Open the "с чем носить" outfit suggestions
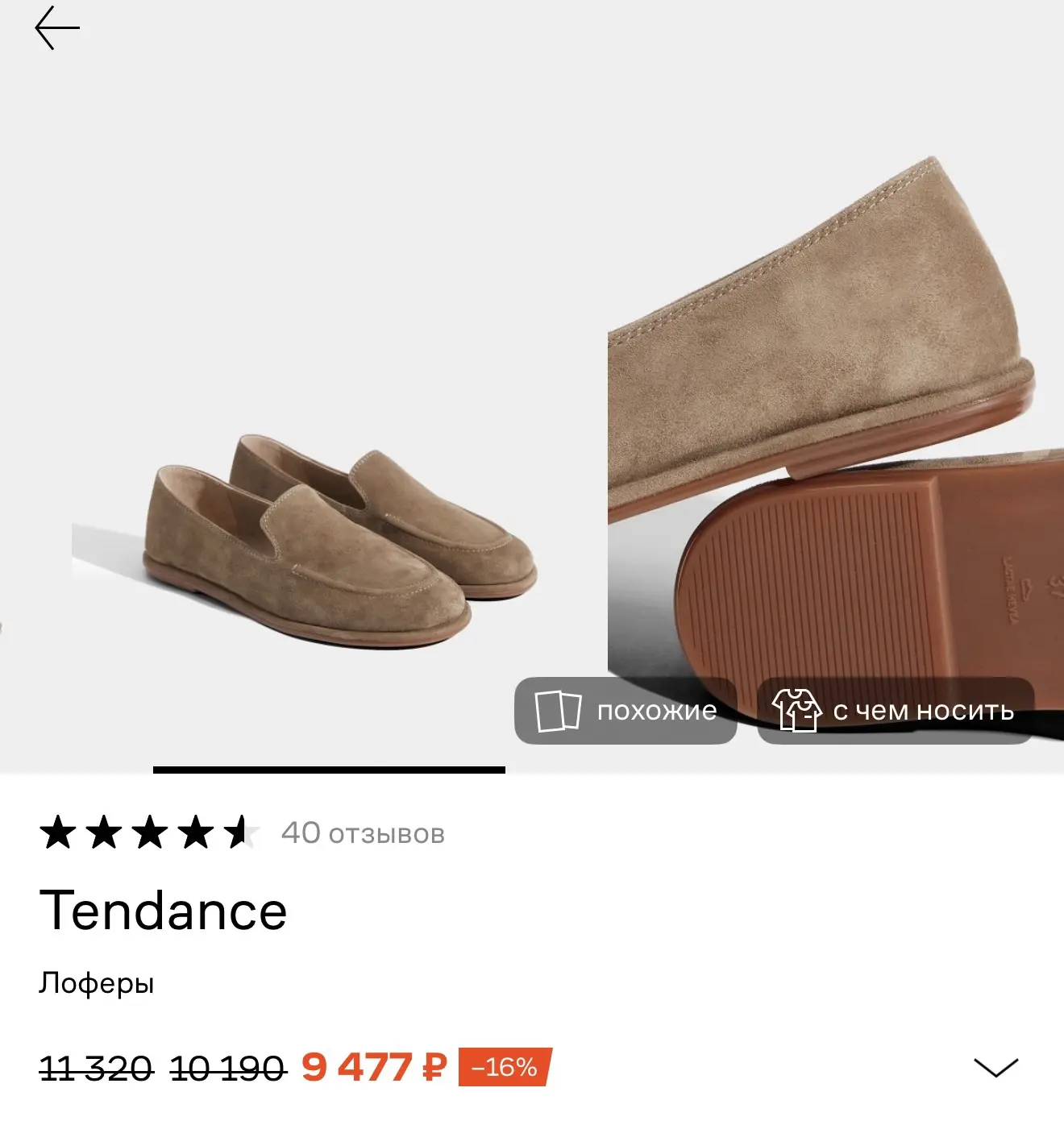This screenshot has height=1125, width=1064. [x=896, y=710]
